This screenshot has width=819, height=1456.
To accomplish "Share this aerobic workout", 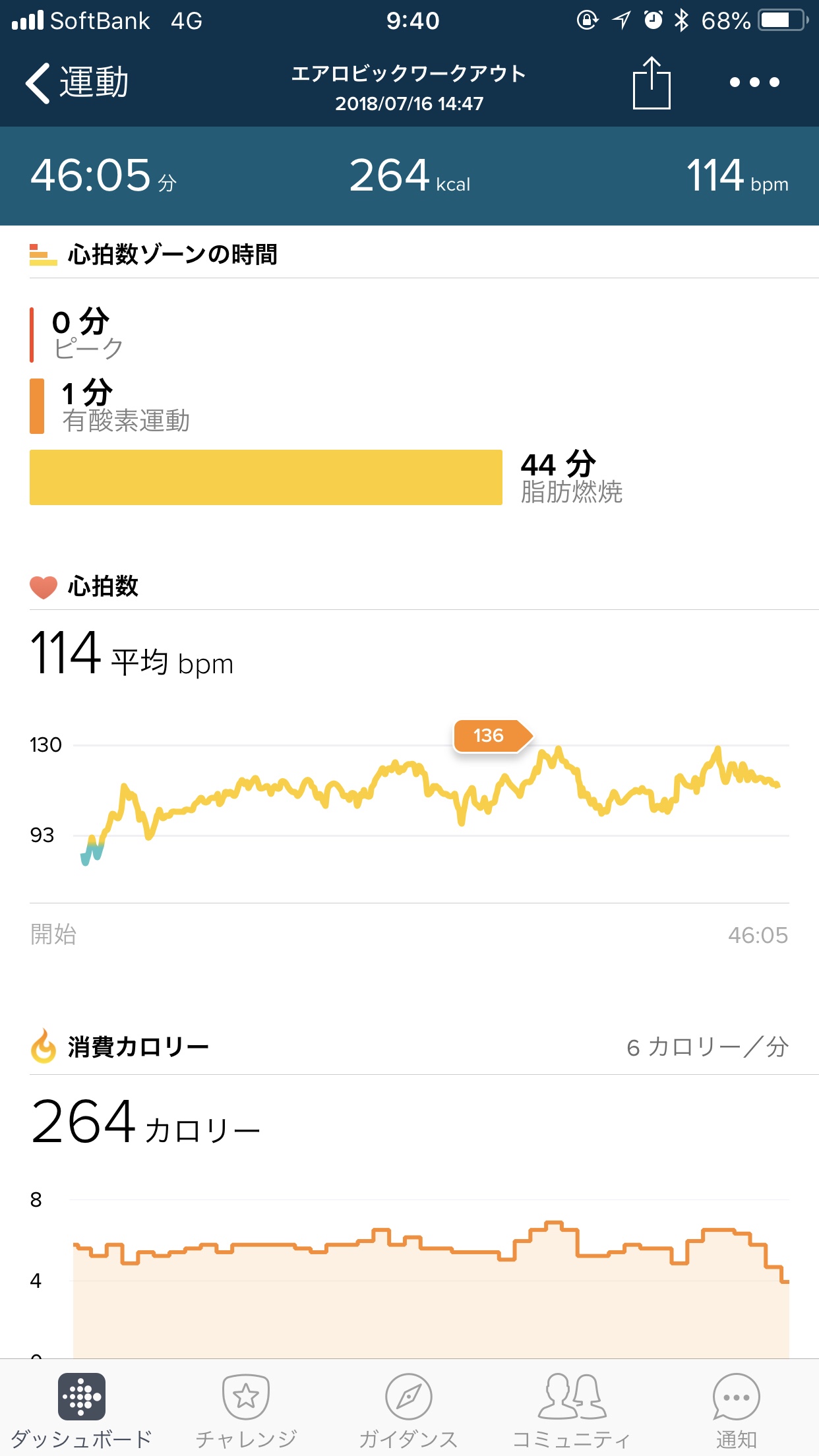I will (x=651, y=83).
